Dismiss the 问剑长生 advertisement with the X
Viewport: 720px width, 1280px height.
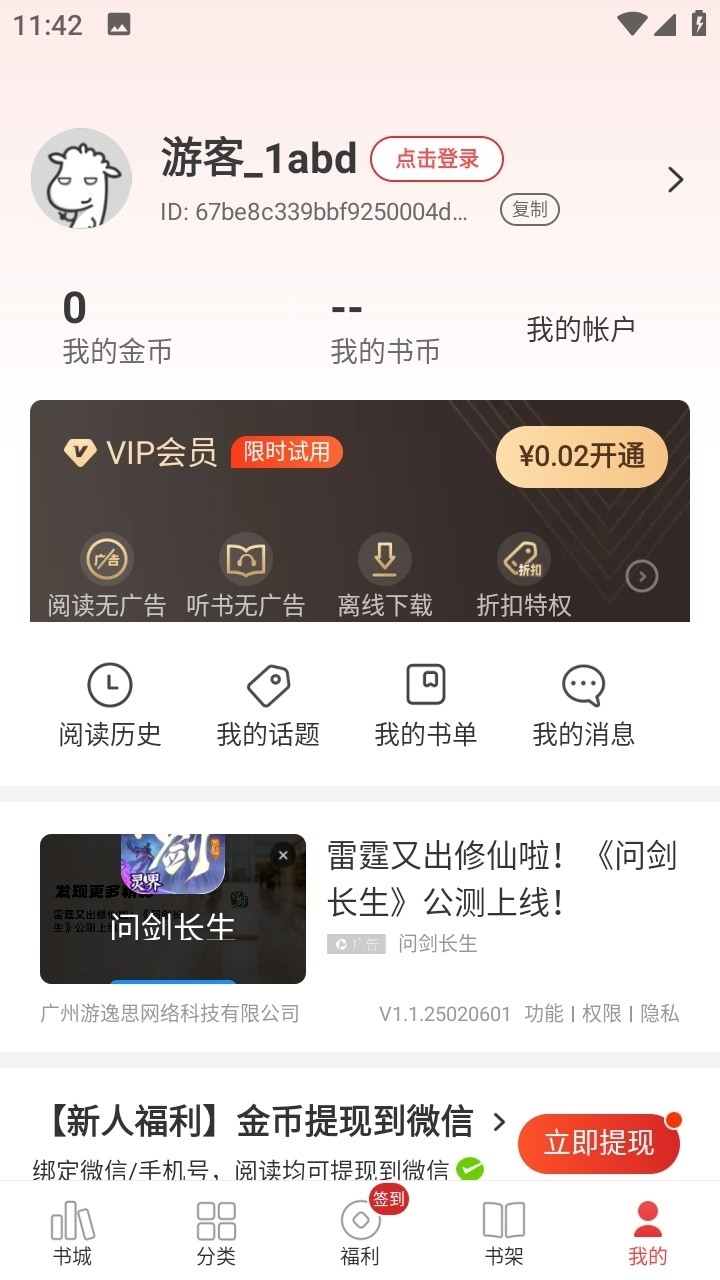click(283, 855)
